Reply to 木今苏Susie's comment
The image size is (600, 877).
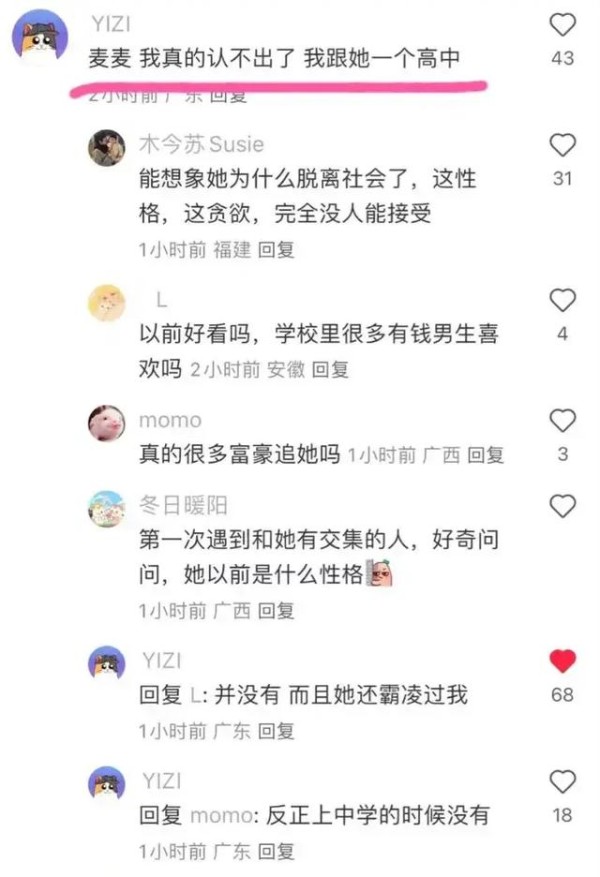(x=277, y=250)
